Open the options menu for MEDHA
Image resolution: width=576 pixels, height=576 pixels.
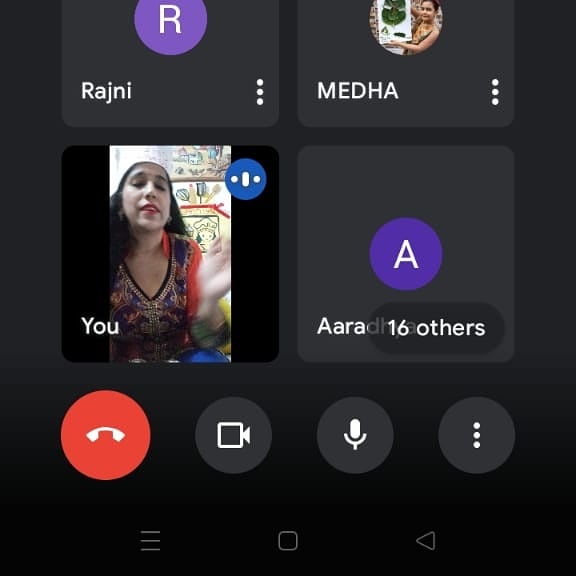pyautogui.click(x=495, y=92)
